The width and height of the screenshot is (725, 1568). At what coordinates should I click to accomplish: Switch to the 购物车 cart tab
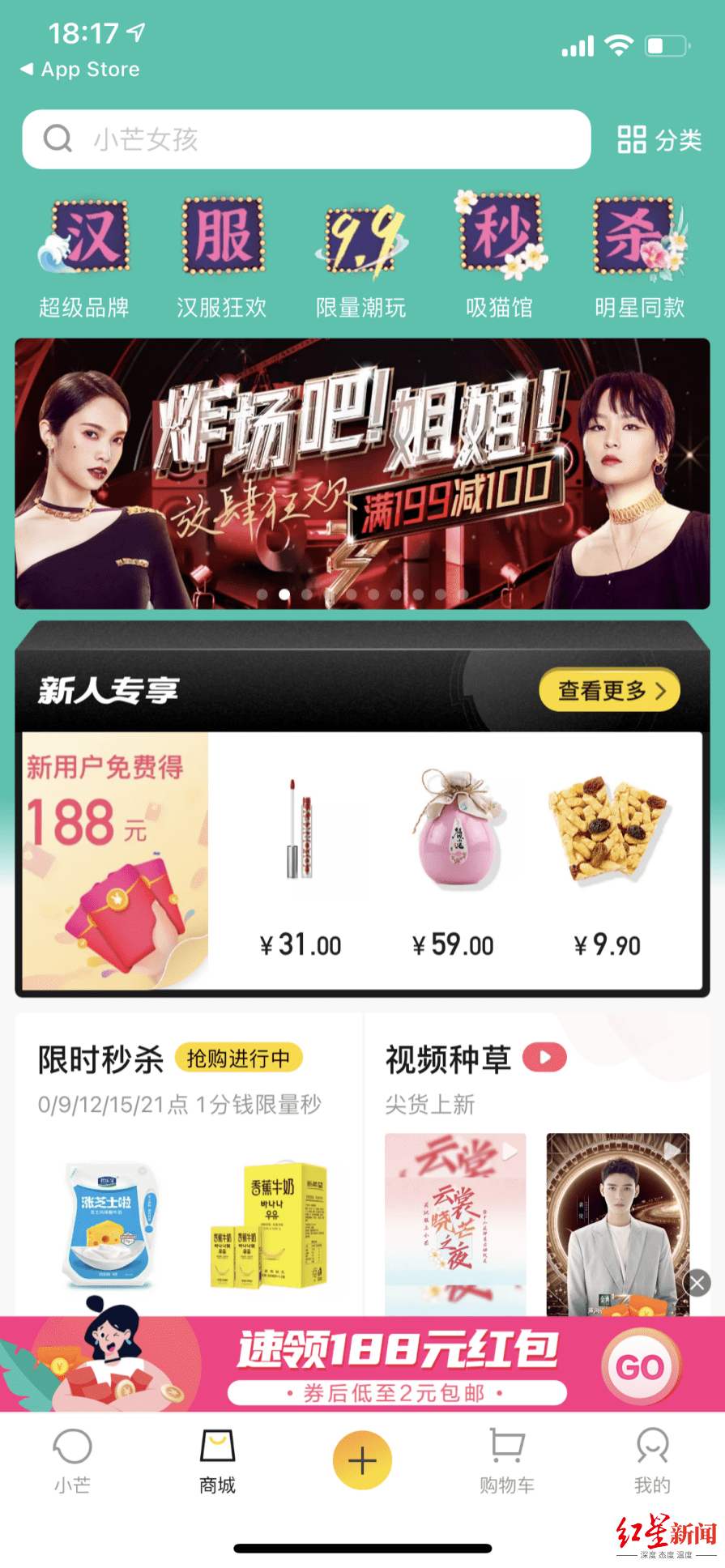click(x=507, y=1461)
